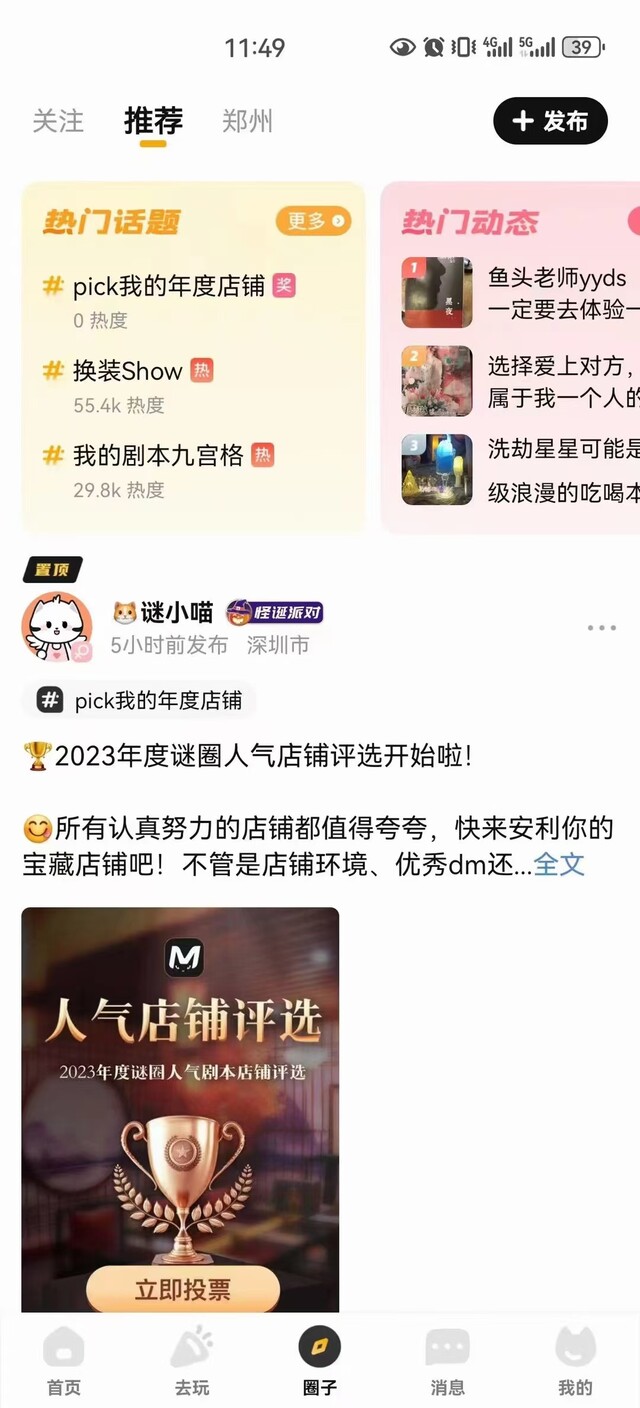Open 谜小喵's profile avatar

(x=57, y=627)
